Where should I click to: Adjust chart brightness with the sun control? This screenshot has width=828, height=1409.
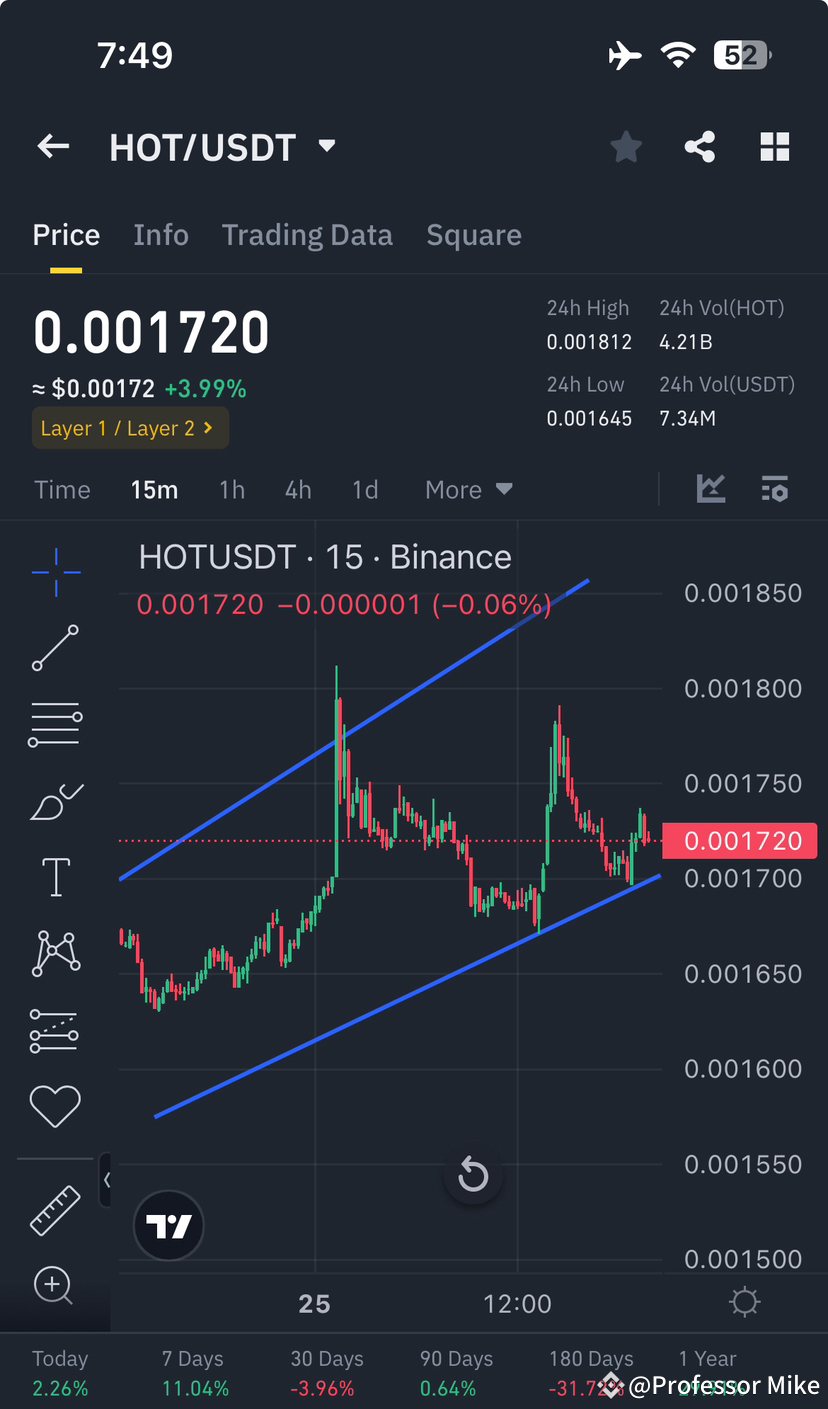pos(744,1302)
